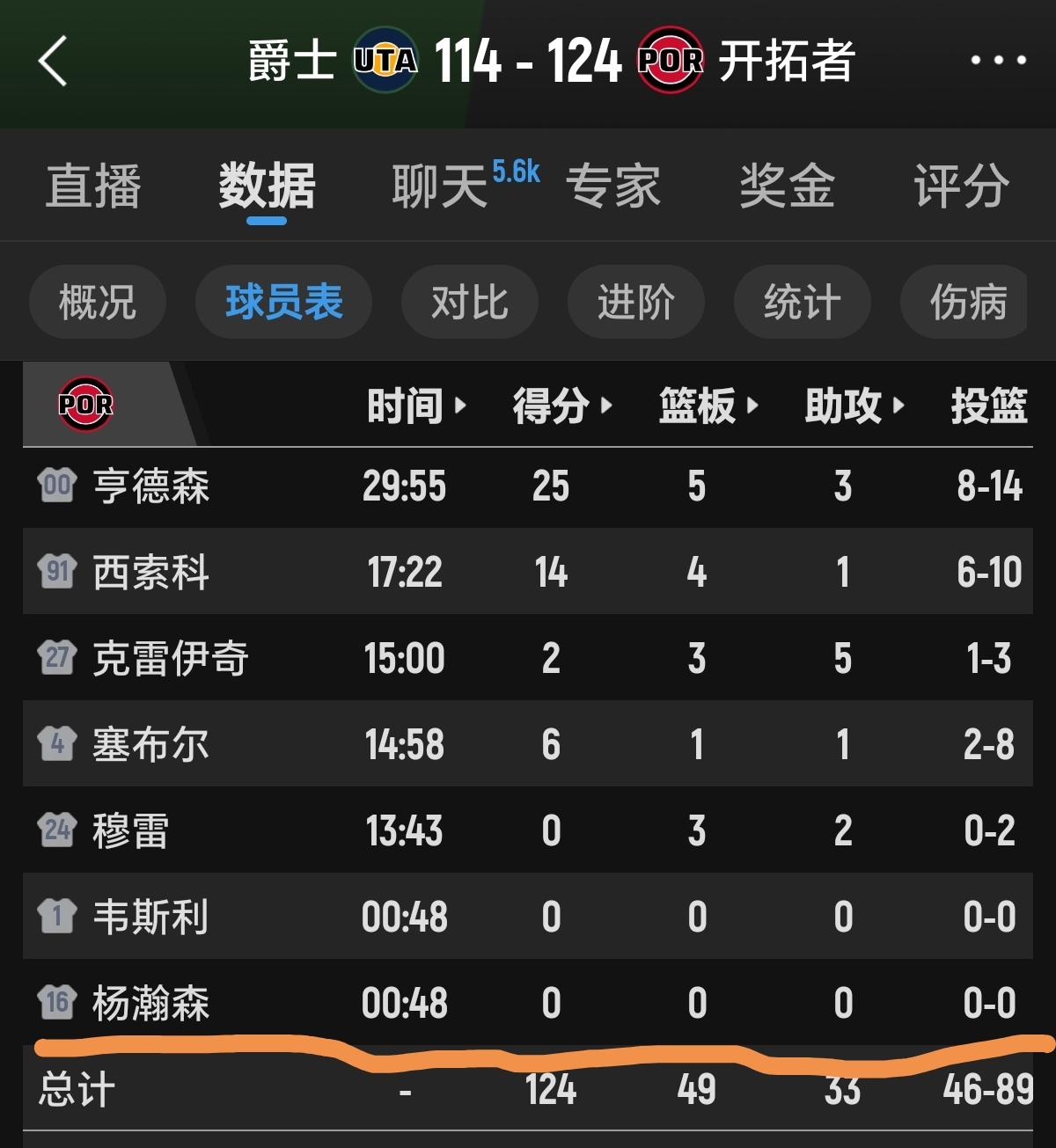The width and height of the screenshot is (1056, 1148).
Task: Open the Jazz UTA team logo
Action: coord(386,60)
